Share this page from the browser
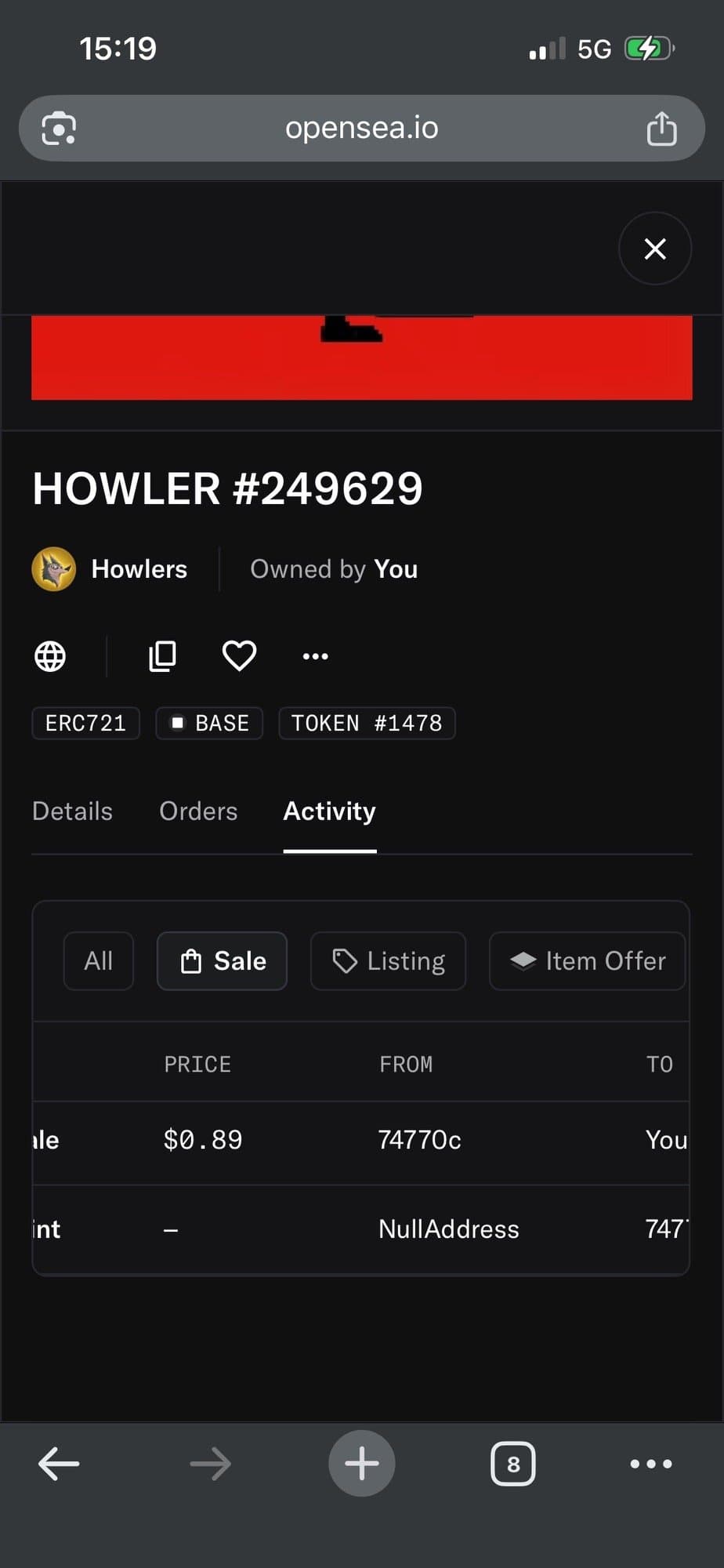The height and width of the screenshot is (1568, 724). click(661, 129)
